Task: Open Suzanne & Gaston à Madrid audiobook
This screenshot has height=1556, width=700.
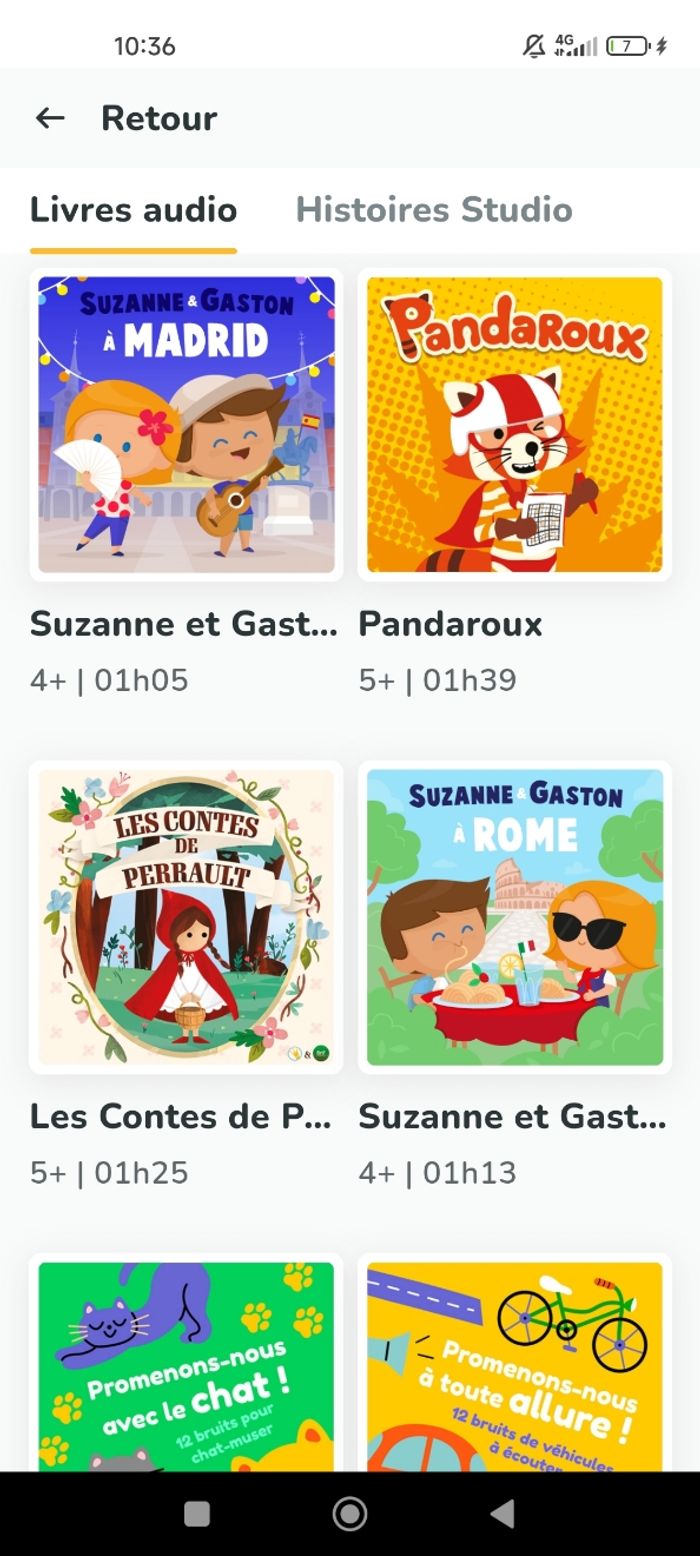Action: tap(186, 424)
